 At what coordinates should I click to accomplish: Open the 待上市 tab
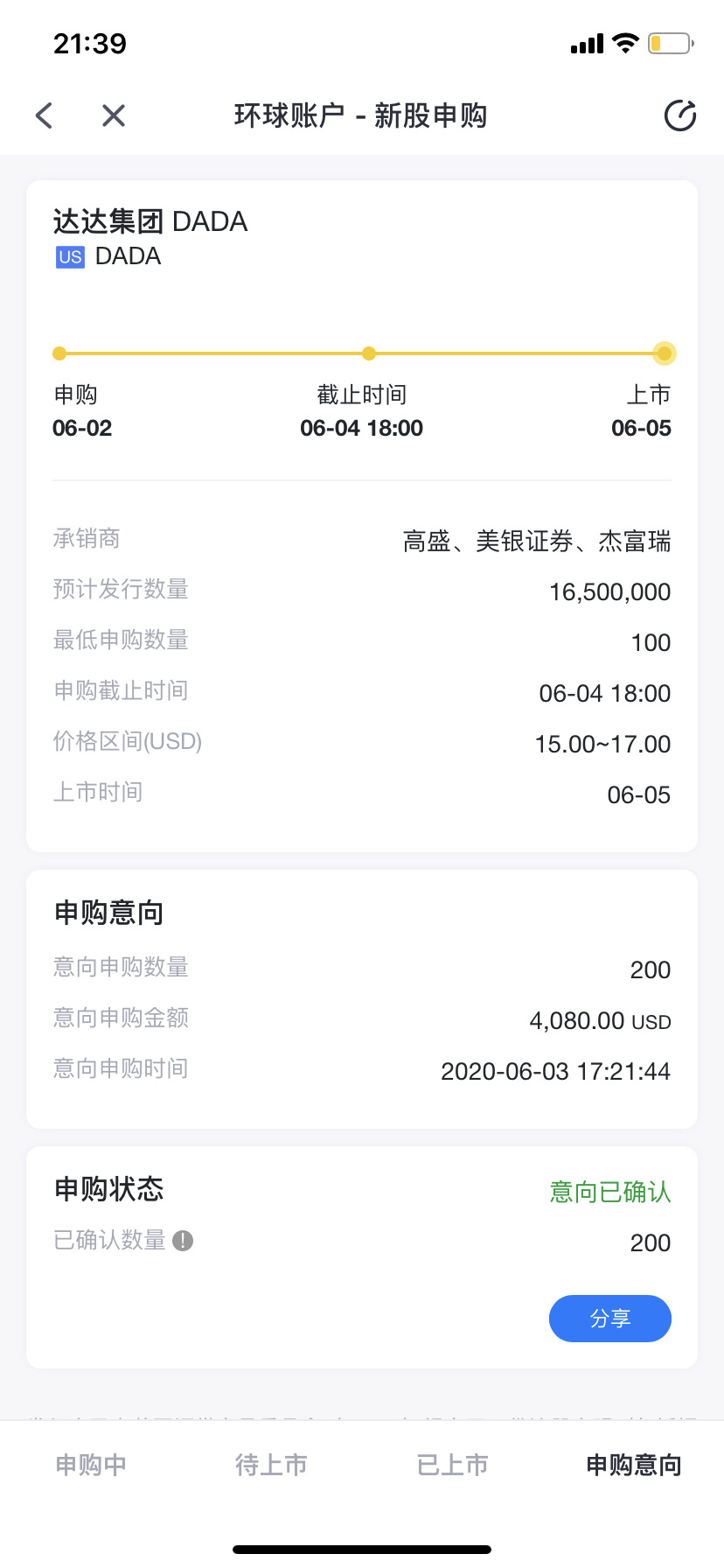pos(271,1465)
